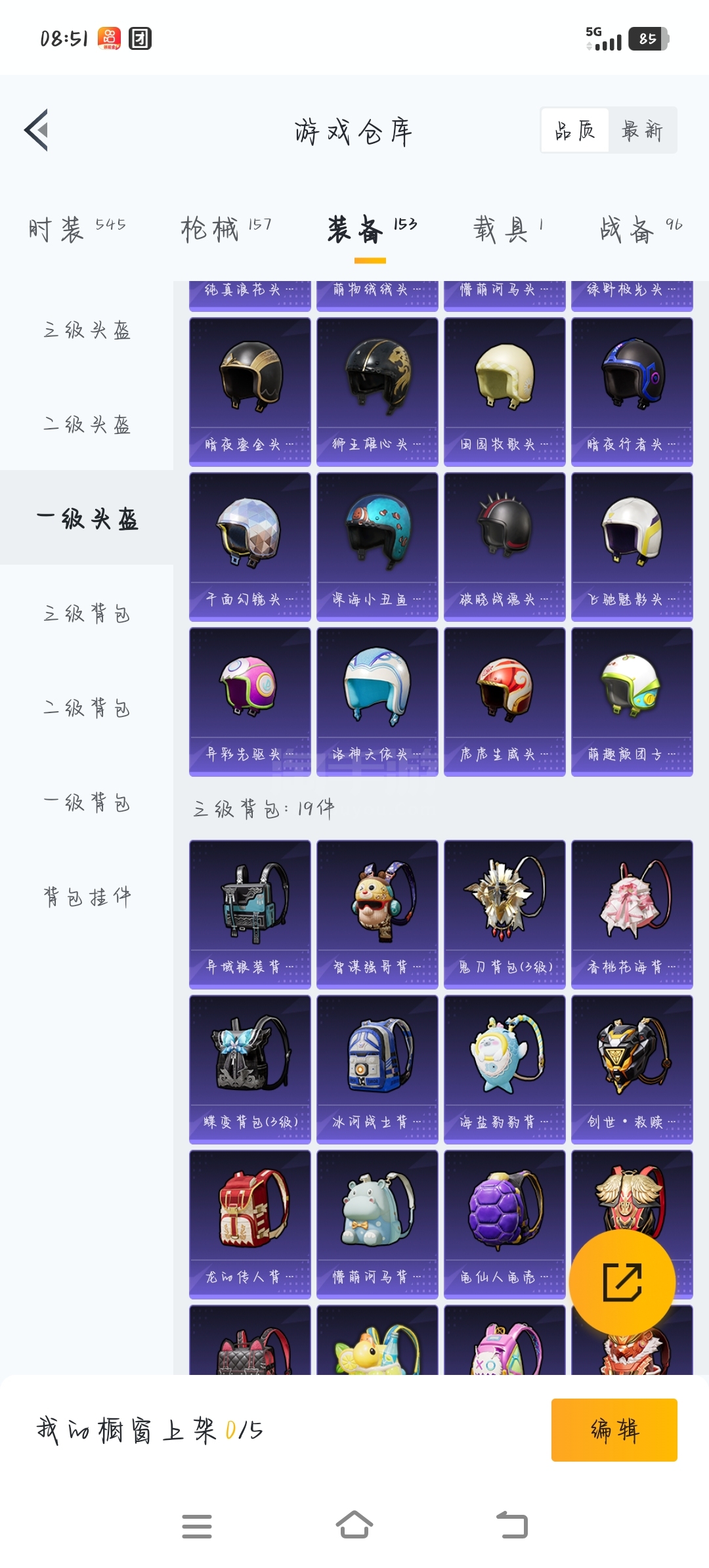Image resolution: width=709 pixels, height=1568 pixels.
Task: Open the 千面幻镜 helmet item
Action: (x=250, y=547)
